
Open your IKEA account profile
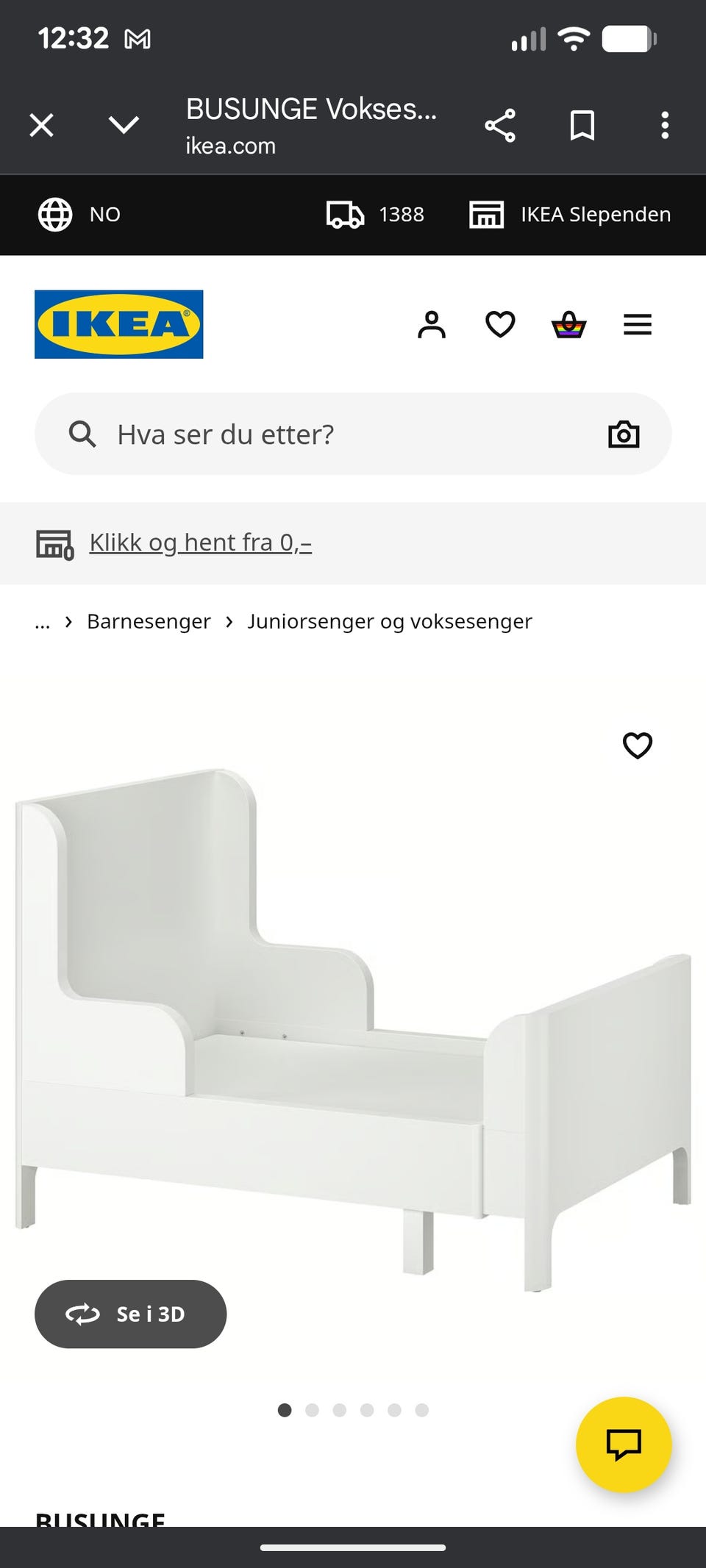pos(432,324)
